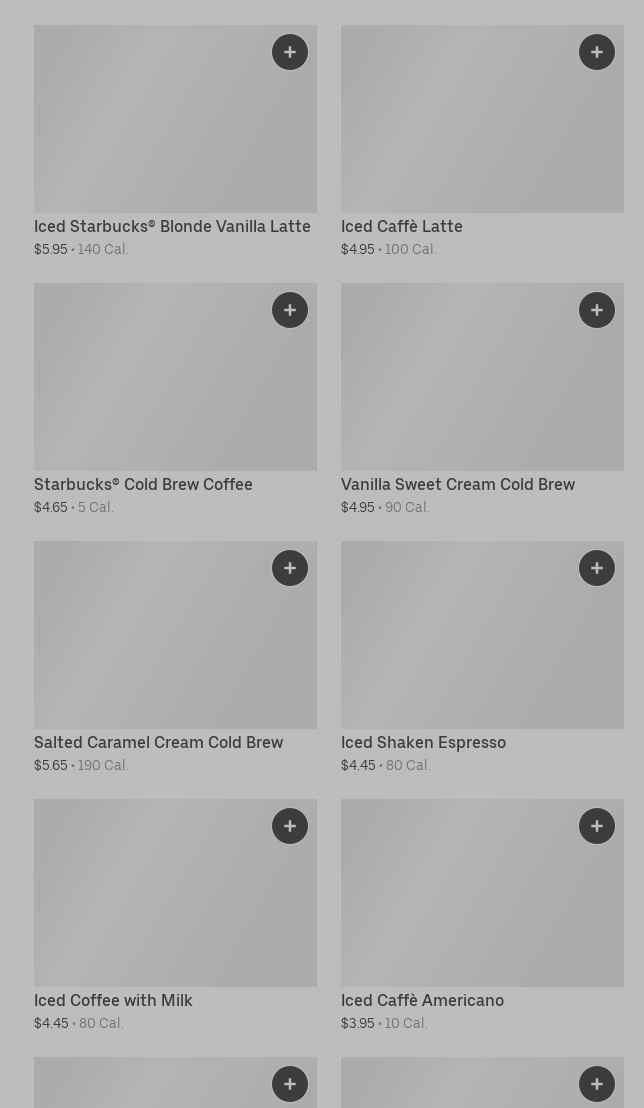Add Vanilla Sweet Cream Cold Brew to cart

pyautogui.click(x=597, y=310)
